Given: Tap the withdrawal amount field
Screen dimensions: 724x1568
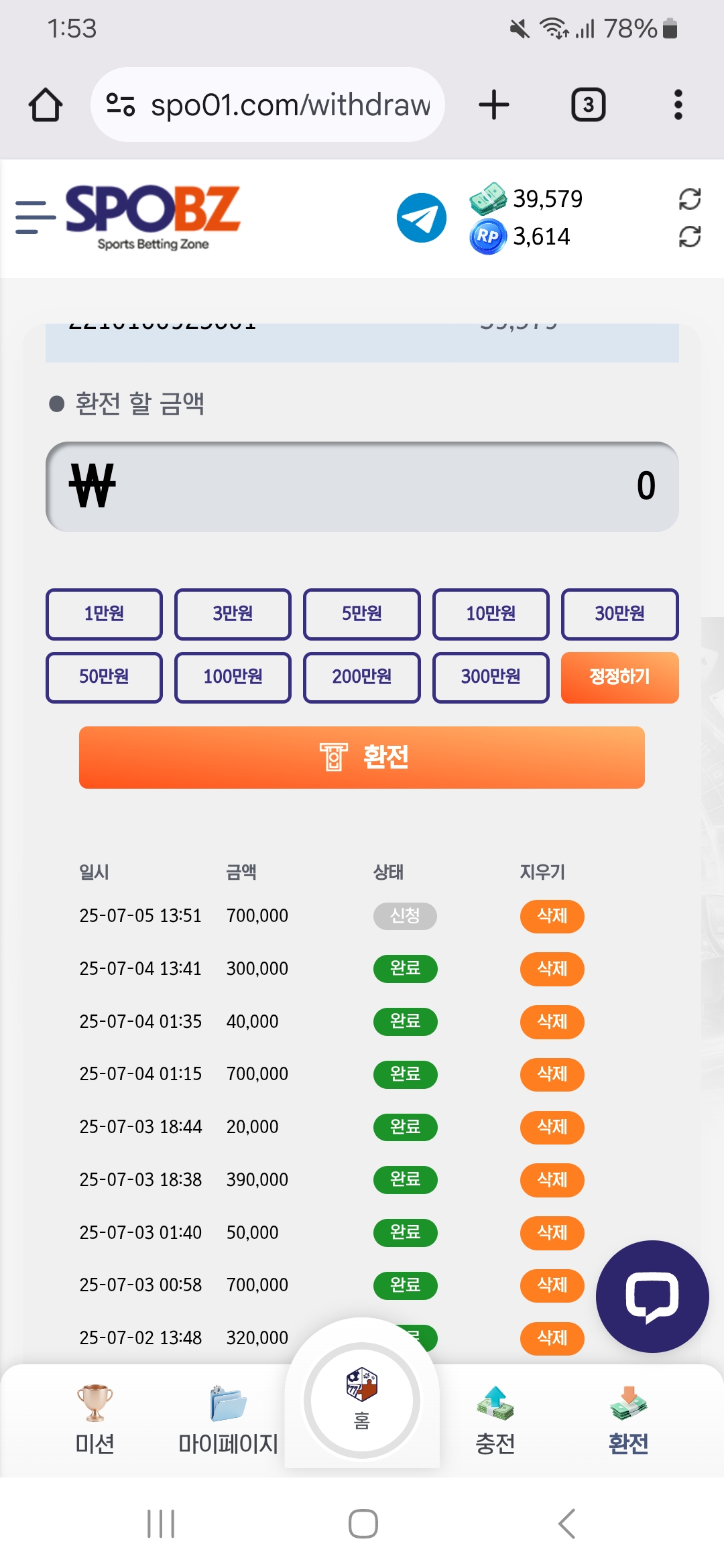Looking at the screenshot, I should pos(362,486).
